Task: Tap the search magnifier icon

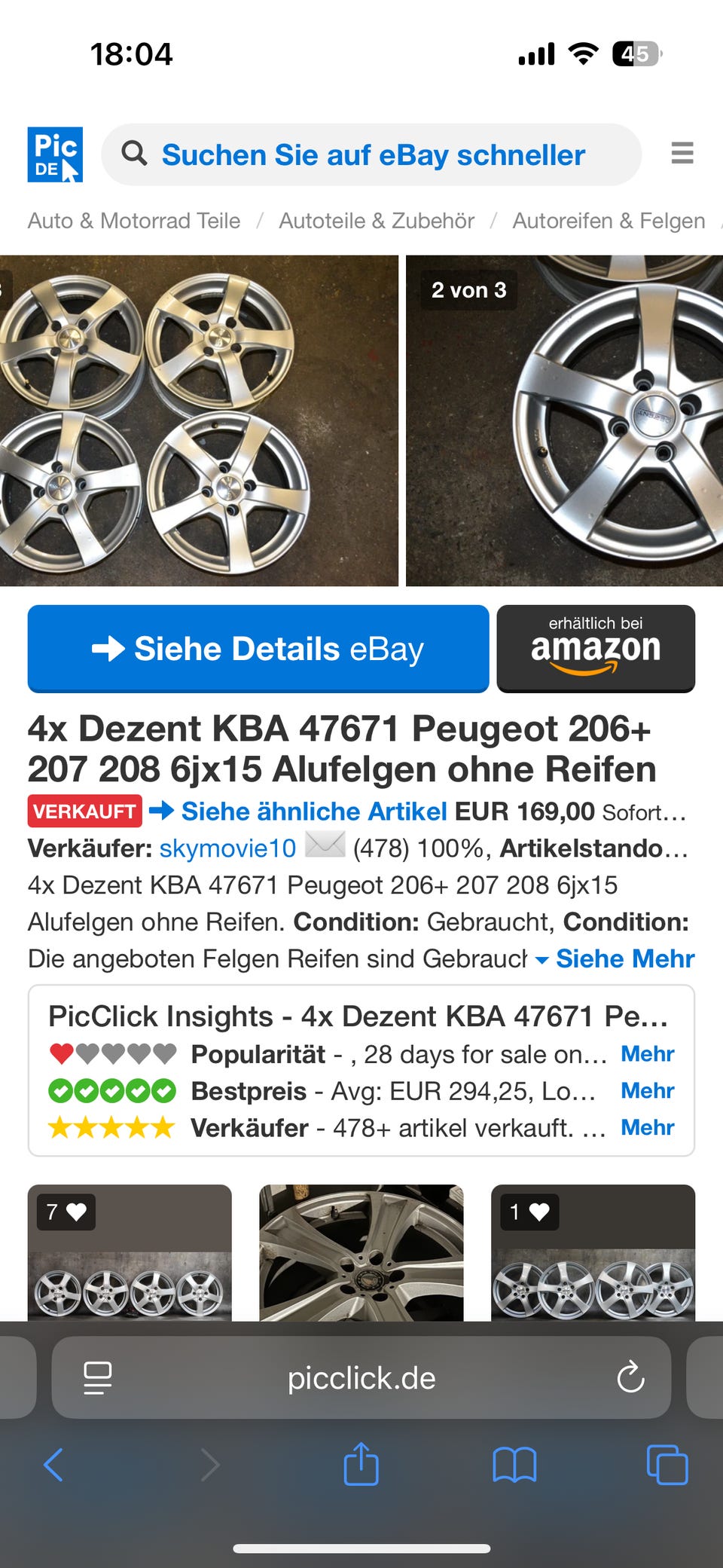Action: tap(136, 153)
